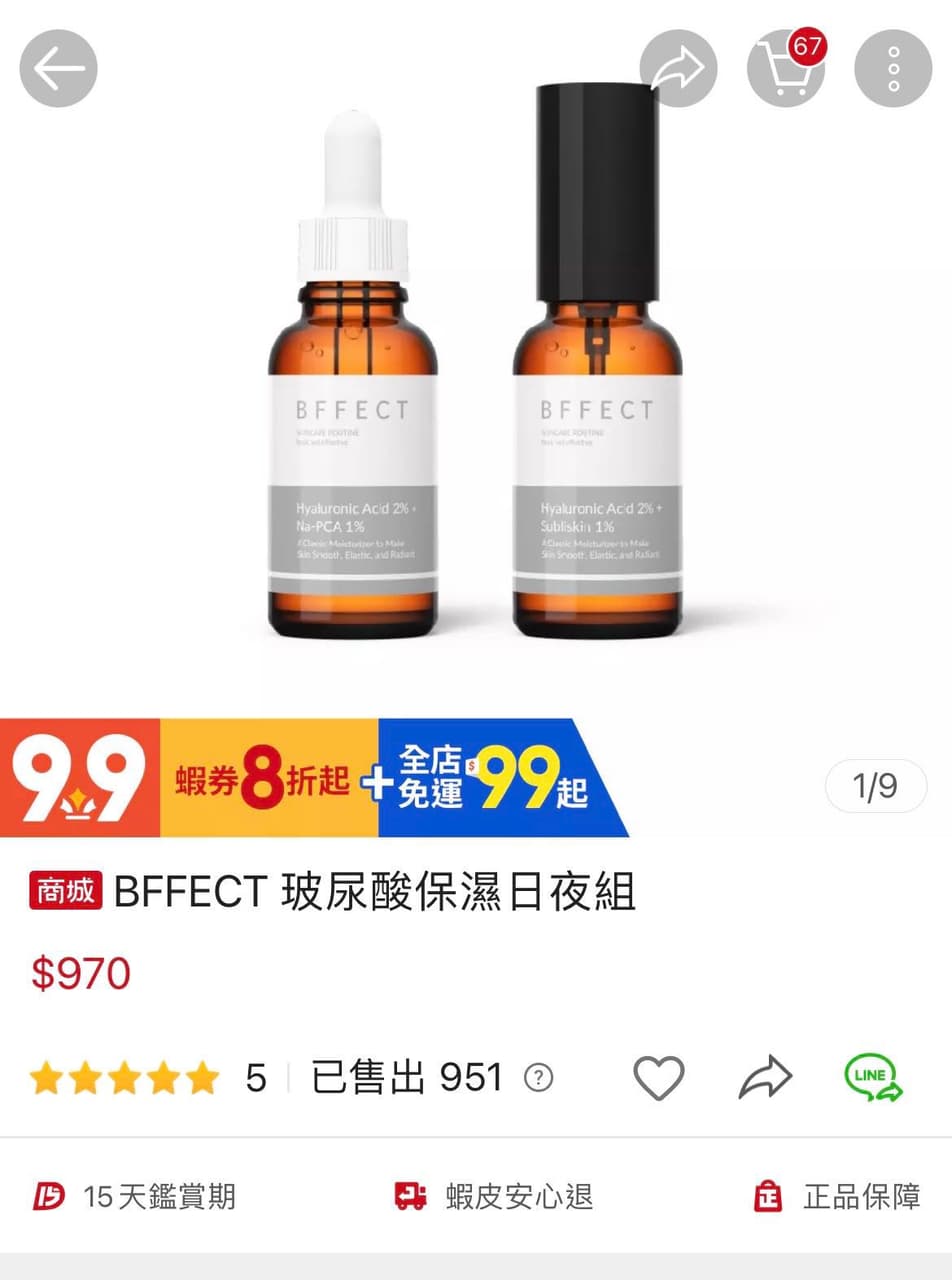Add this product to favorites

pyautogui.click(x=659, y=1078)
